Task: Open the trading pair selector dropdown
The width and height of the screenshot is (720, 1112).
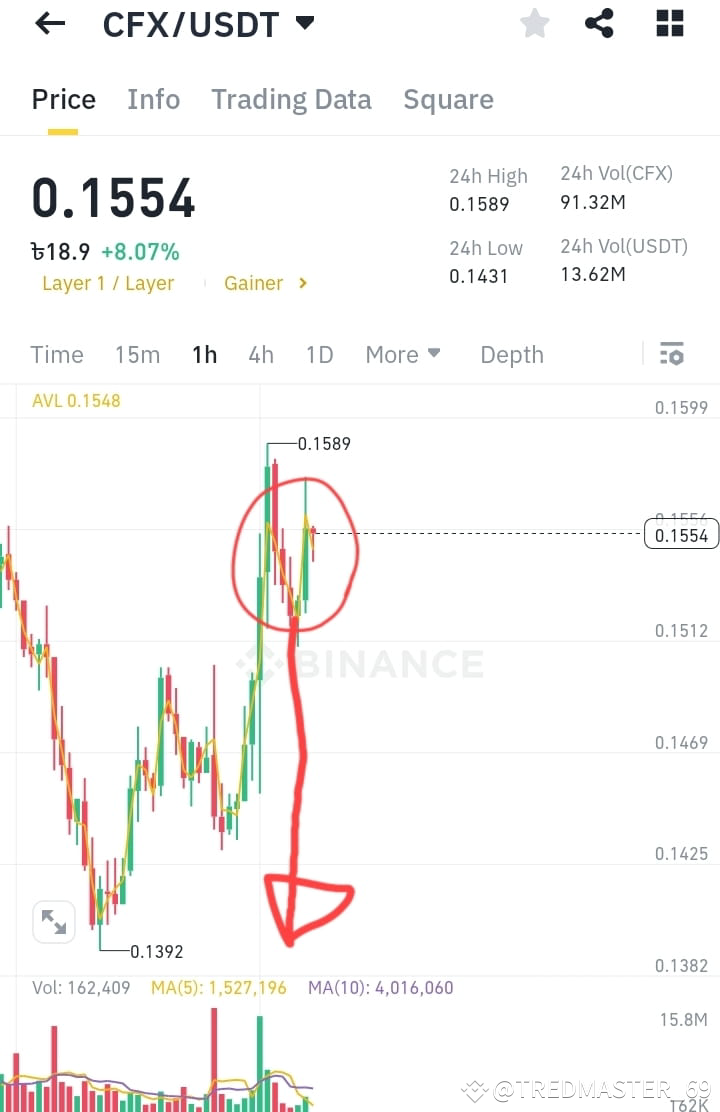Action: point(303,22)
